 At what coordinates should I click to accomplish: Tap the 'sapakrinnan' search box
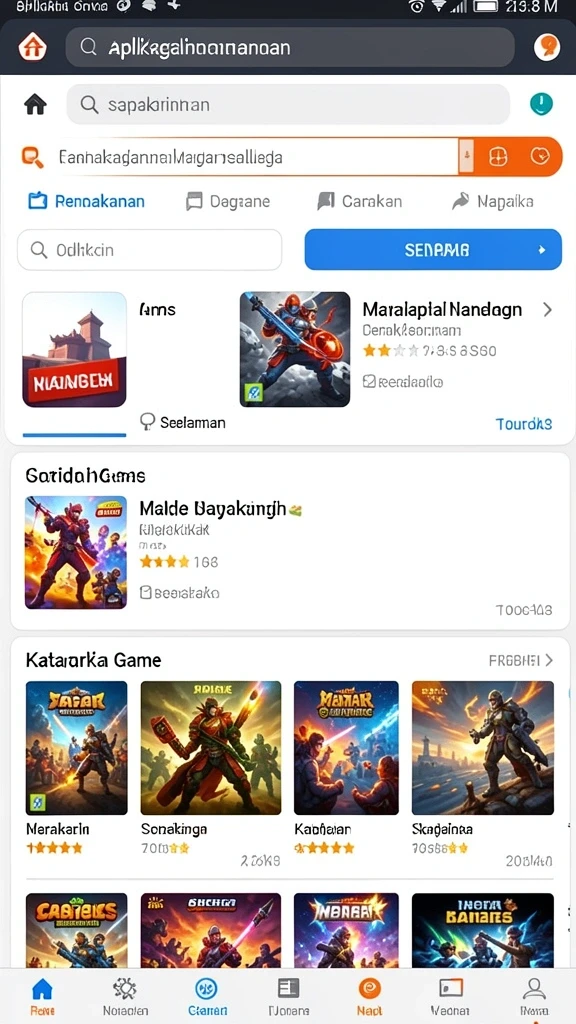tap(288, 104)
